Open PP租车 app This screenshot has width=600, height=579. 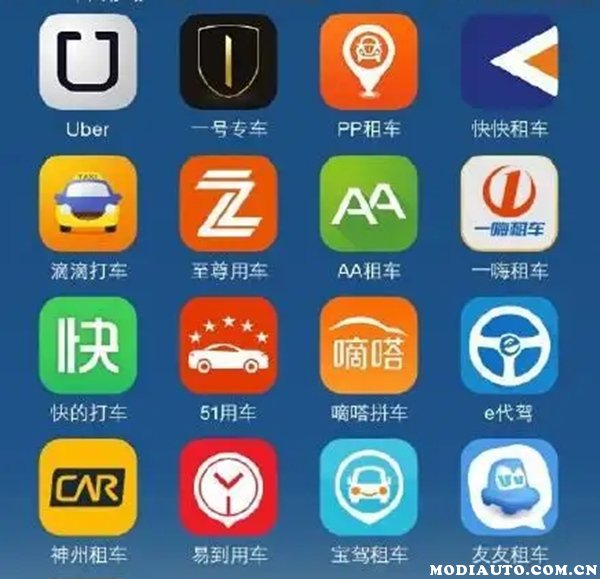coord(368,61)
